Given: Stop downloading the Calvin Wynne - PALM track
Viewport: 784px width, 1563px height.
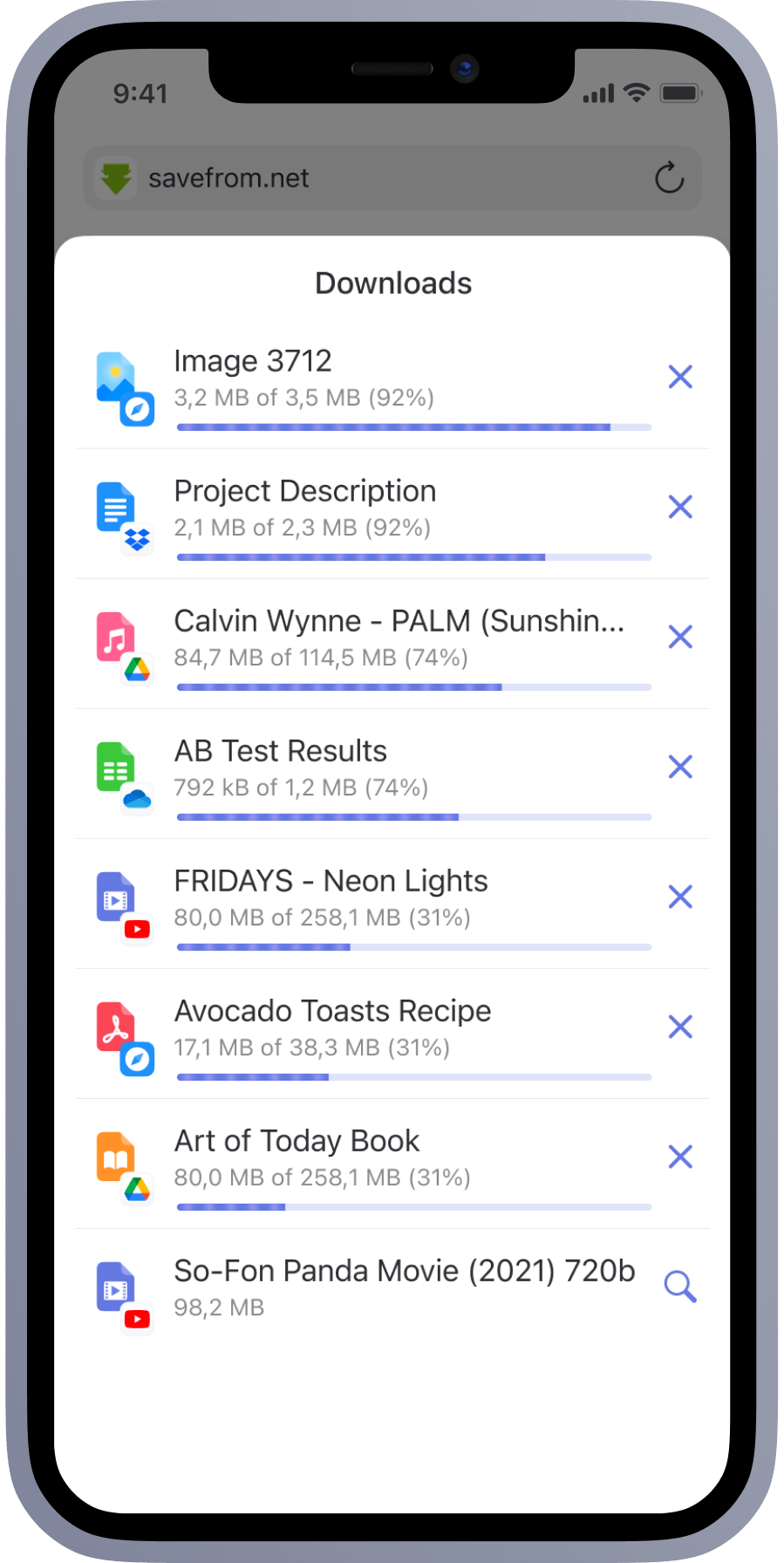Looking at the screenshot, I should tap(679, 637).
